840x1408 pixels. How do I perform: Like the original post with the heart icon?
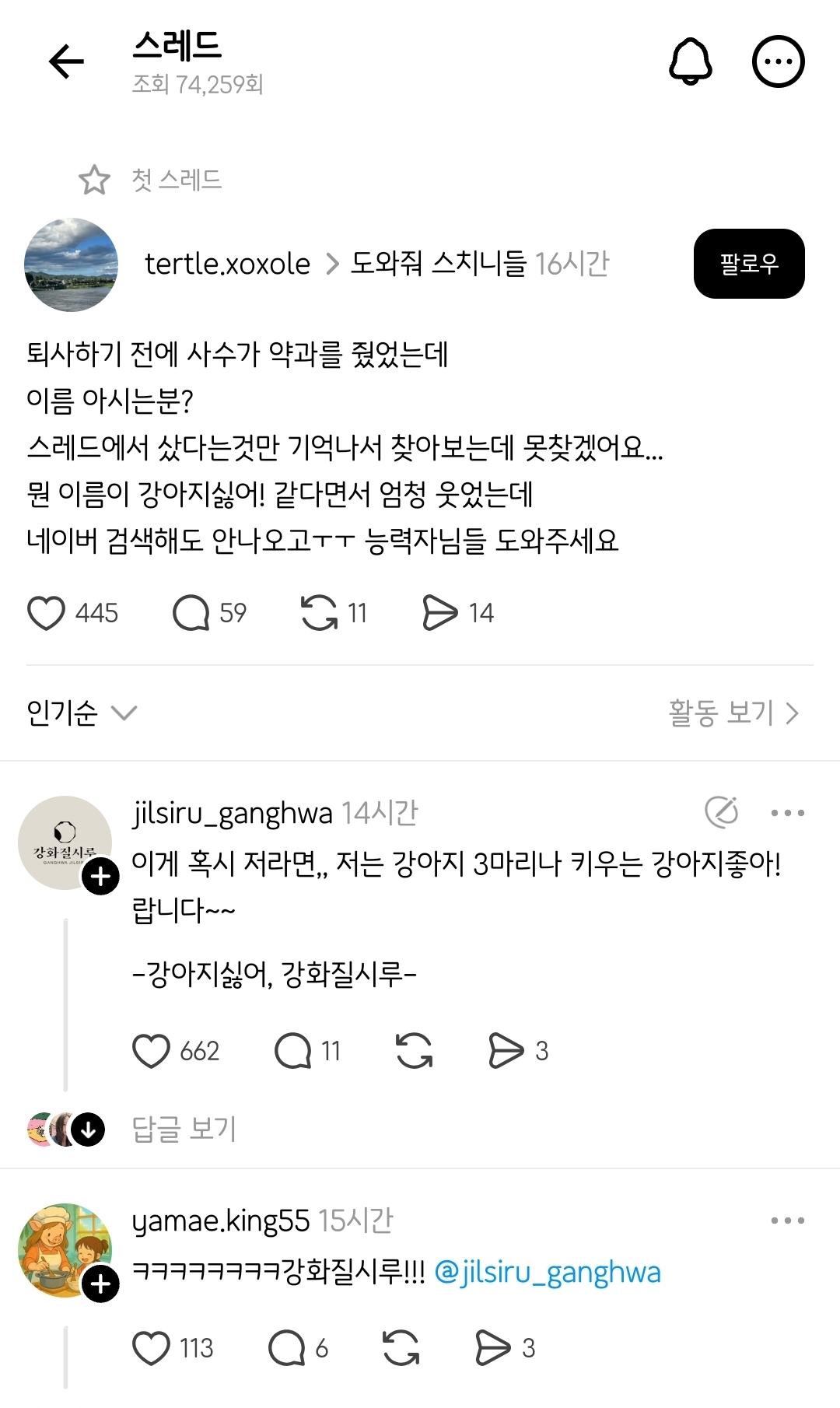47,612
